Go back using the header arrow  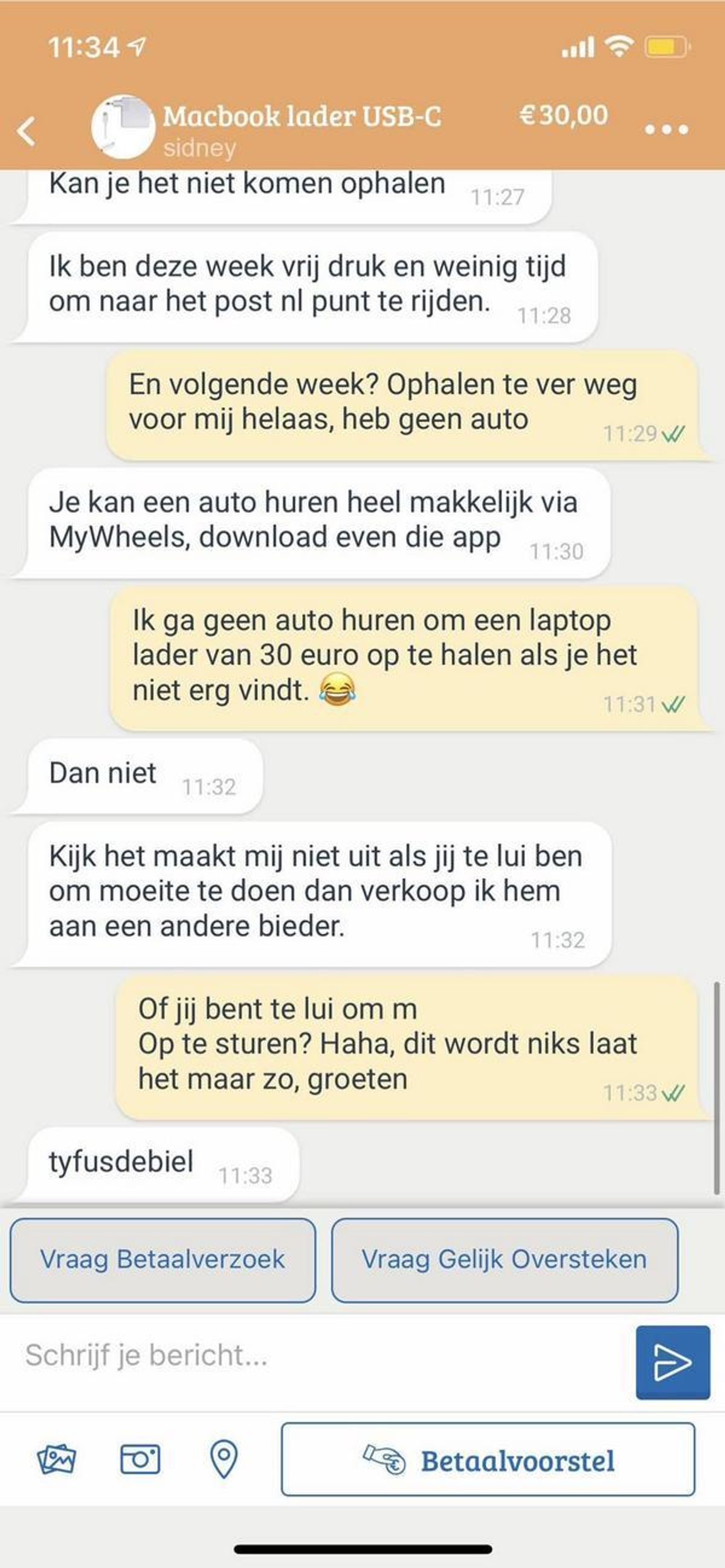tap(27, 130)
